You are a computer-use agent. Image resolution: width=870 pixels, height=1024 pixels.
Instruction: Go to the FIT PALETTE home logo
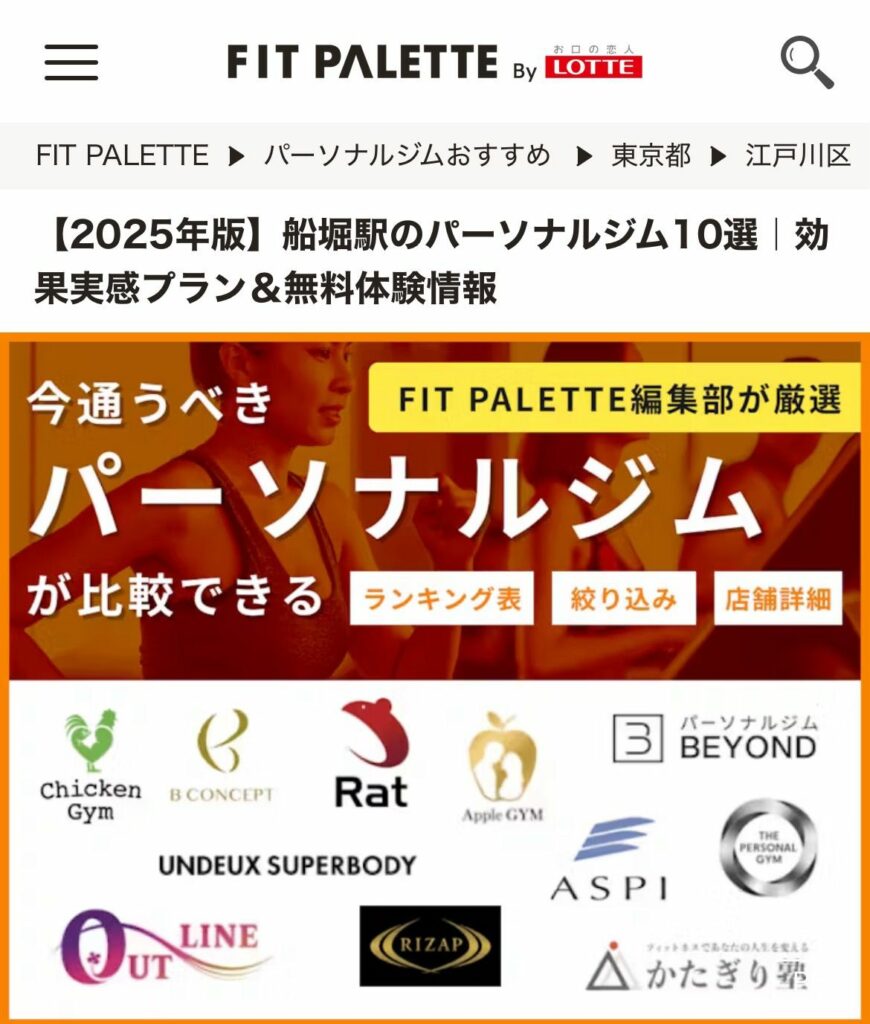[x=434, y=62]
